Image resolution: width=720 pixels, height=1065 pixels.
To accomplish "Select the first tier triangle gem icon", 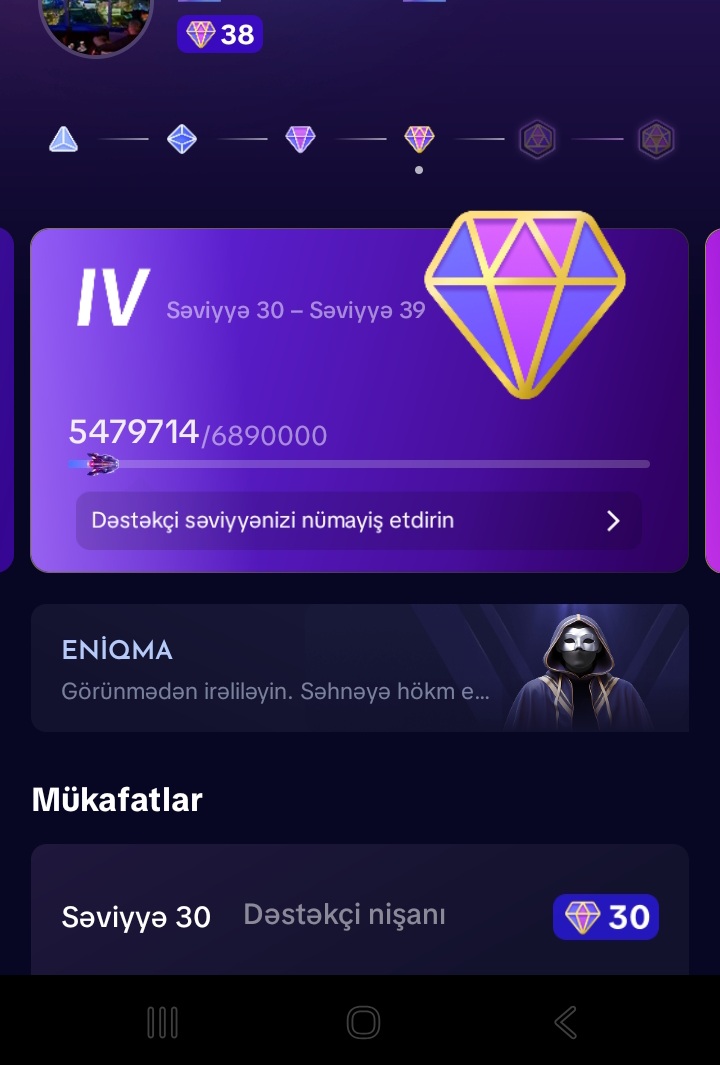I will click(63, 139).
